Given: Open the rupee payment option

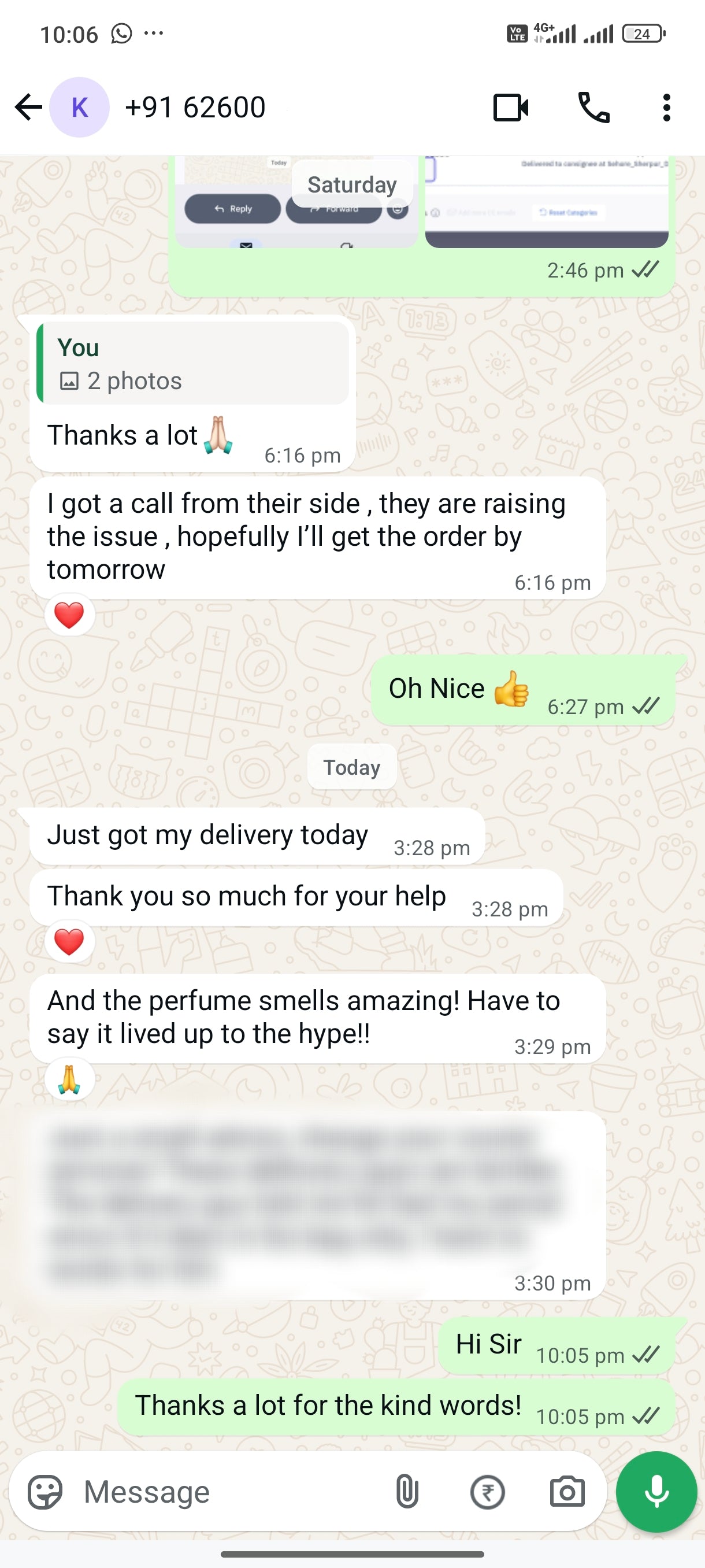Looking at the screenshot, I should [487, 1492].
